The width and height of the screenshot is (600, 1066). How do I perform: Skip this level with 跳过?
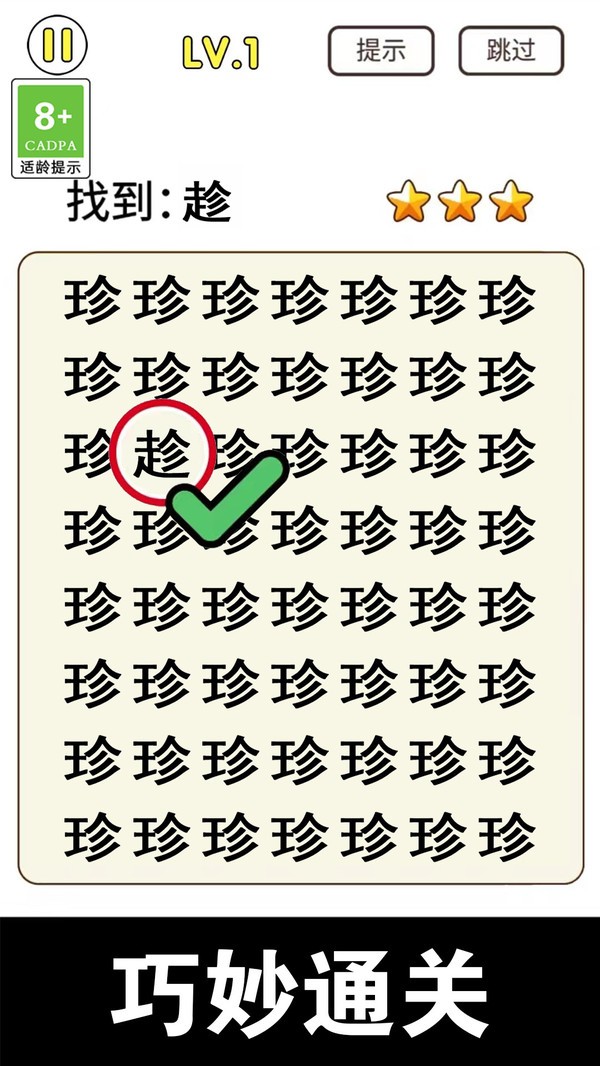(x=511, y=50)
